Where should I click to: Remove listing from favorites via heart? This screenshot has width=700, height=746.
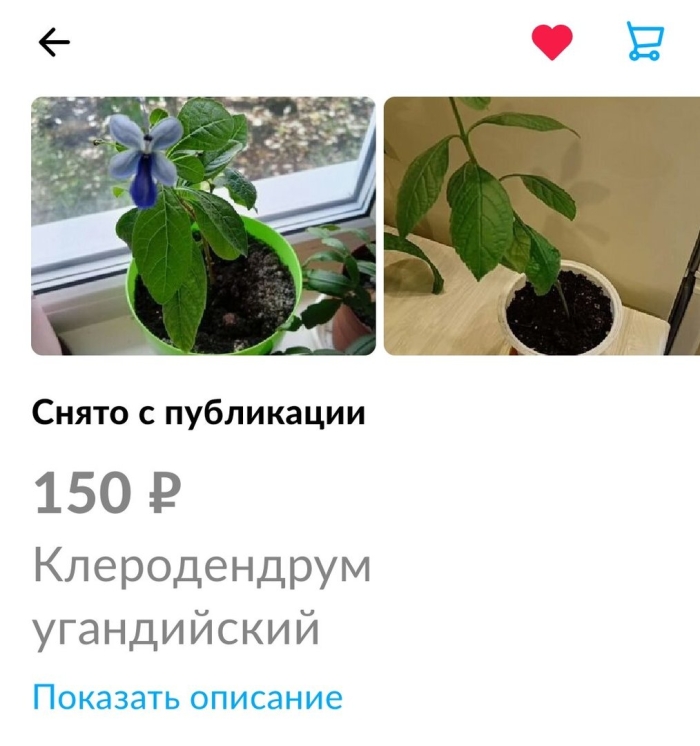tap(551, 42)
